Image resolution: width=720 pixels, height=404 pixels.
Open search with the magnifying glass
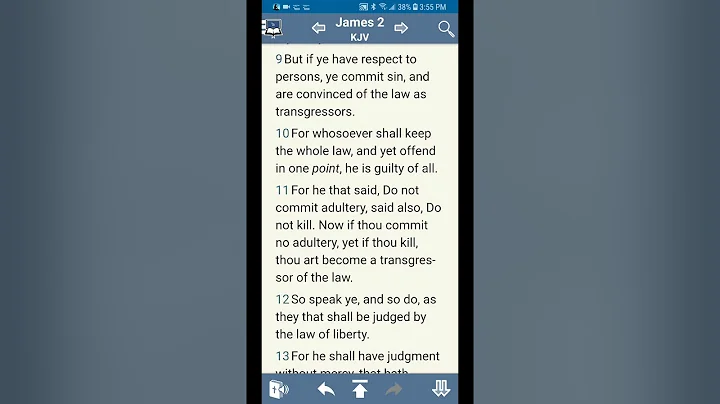click(x=446, y=28)
